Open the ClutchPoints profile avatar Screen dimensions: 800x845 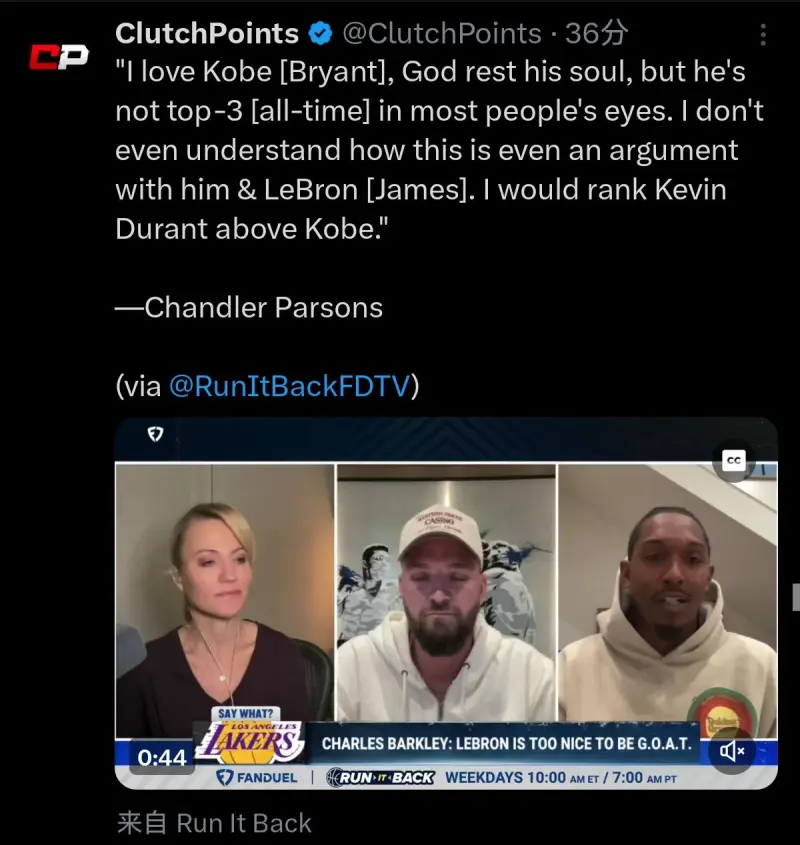(x=58, y=57)
